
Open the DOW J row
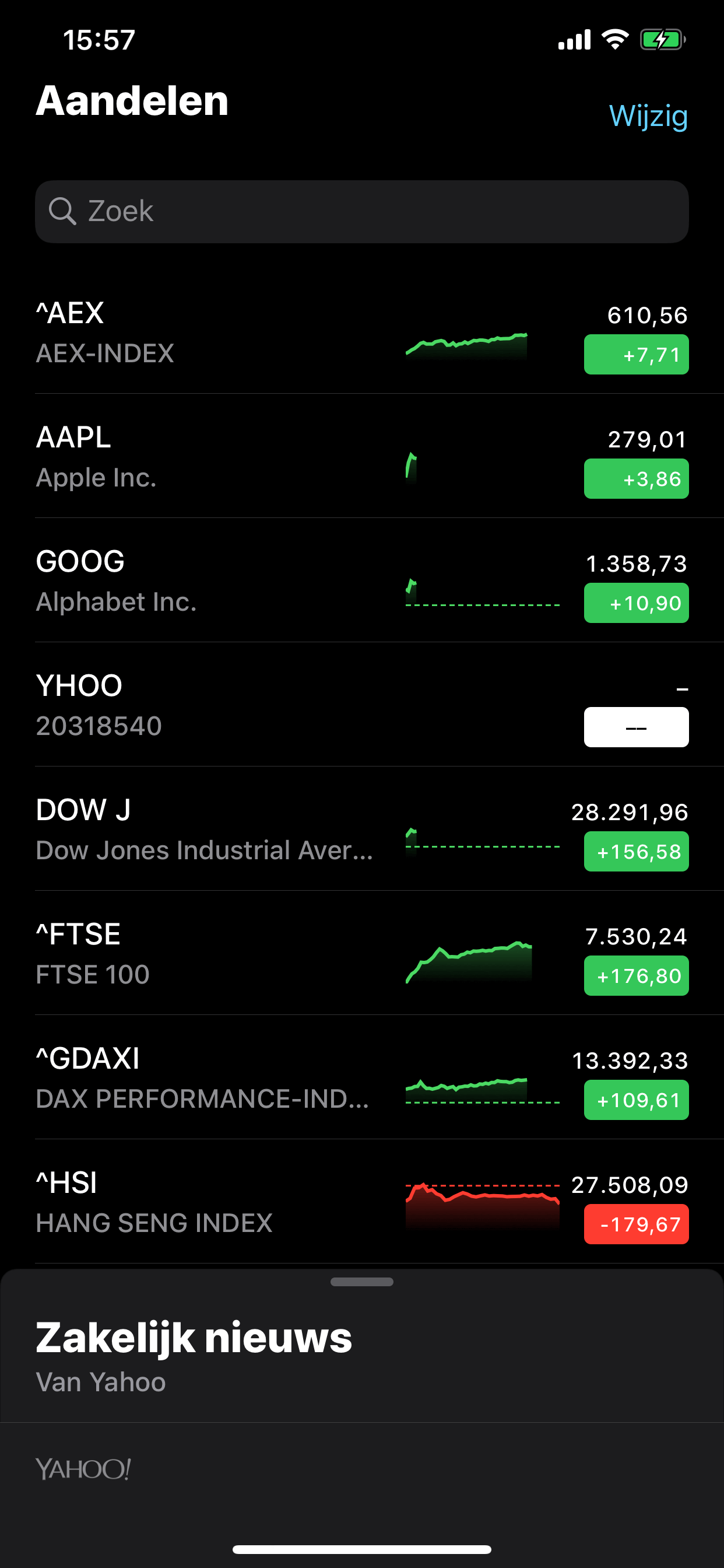coord(362,829)
